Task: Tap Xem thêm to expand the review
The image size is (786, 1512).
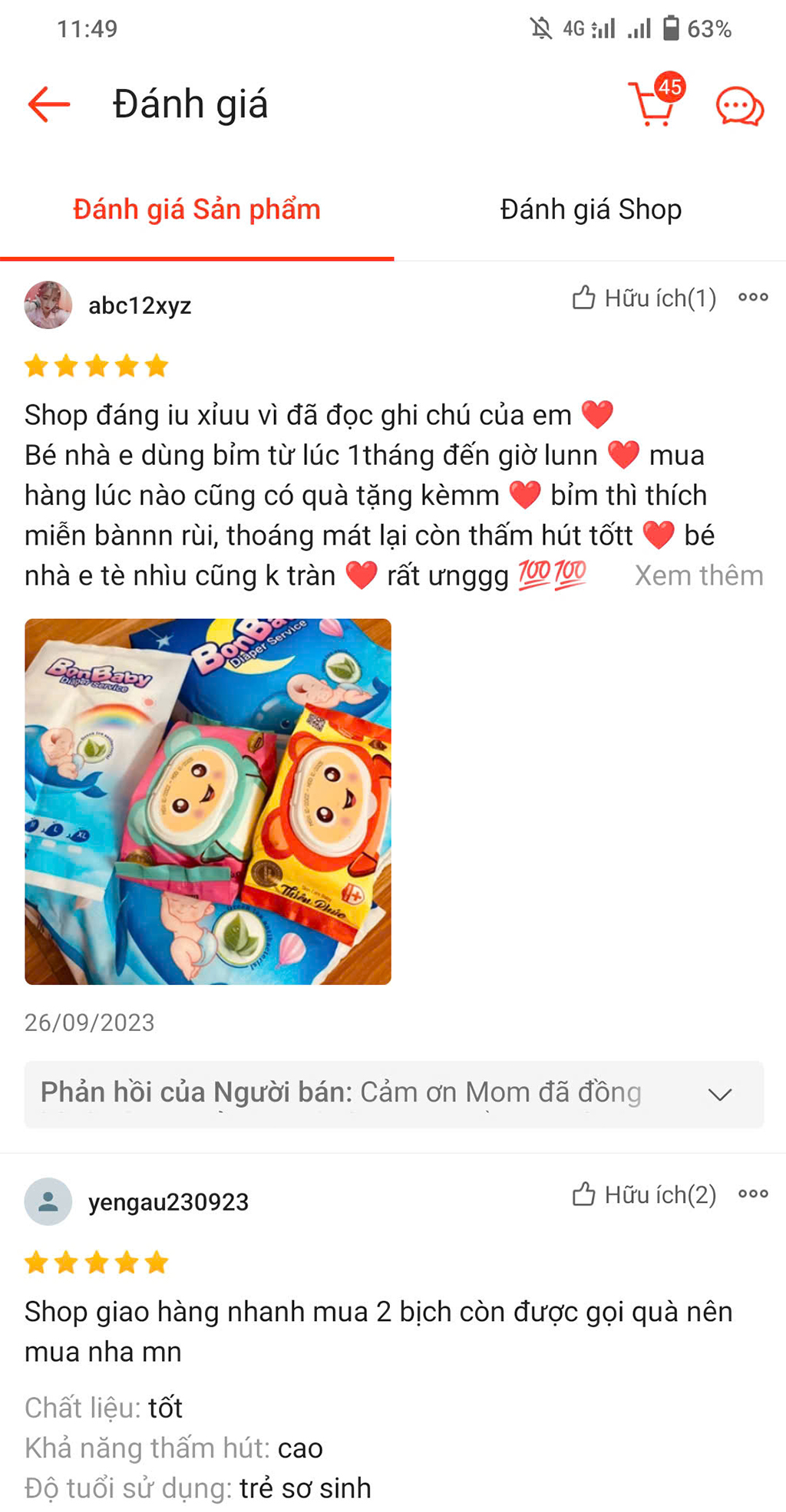Action: click(x=698, y=575)
